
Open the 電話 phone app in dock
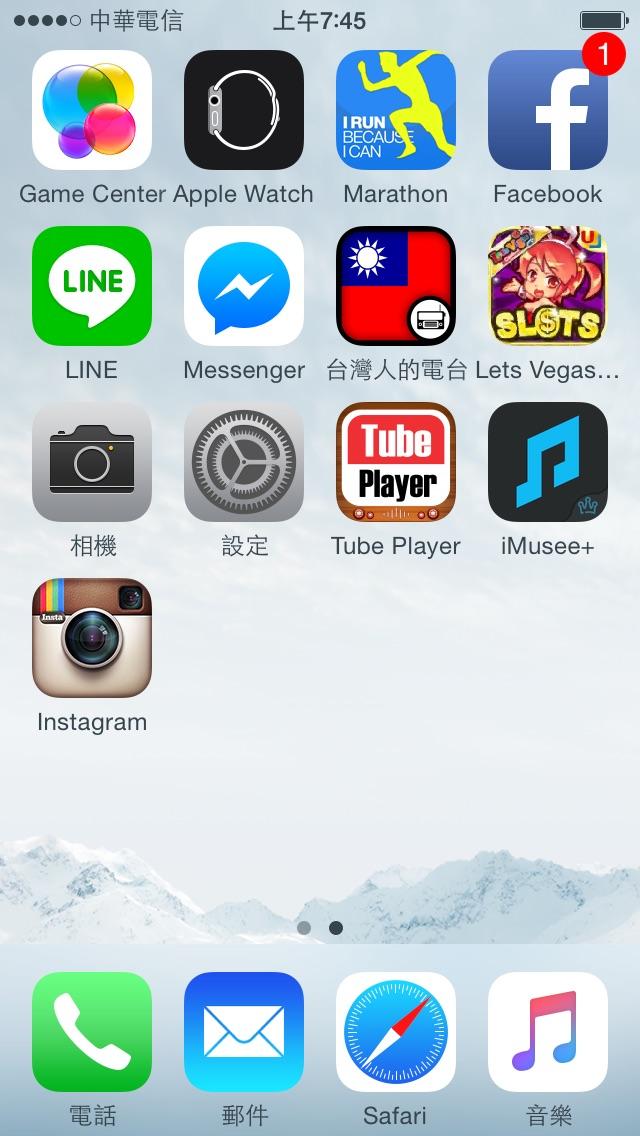click(92, 1032)
